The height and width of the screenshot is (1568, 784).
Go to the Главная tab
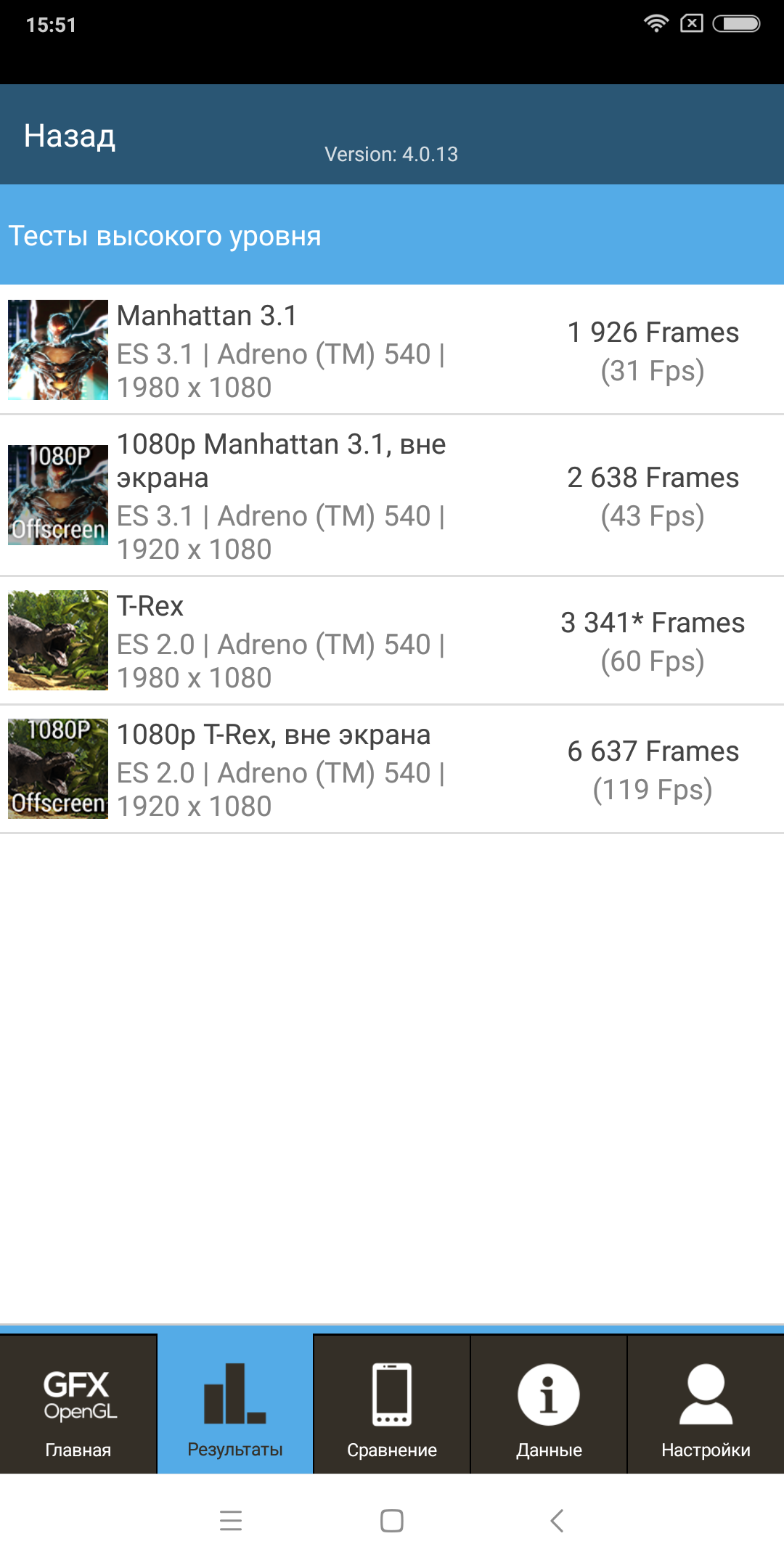coord(78,1405)
